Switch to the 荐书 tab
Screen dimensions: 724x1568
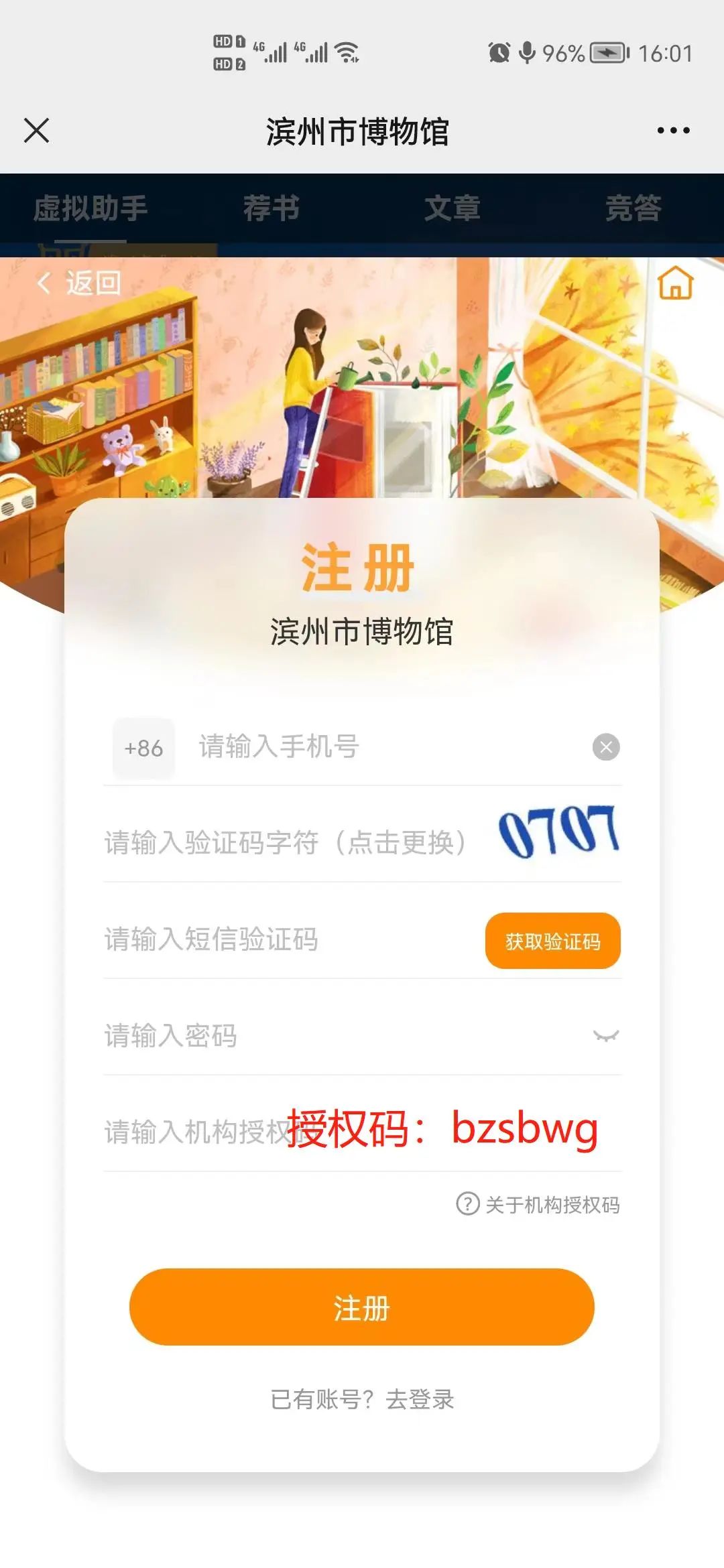271,208
